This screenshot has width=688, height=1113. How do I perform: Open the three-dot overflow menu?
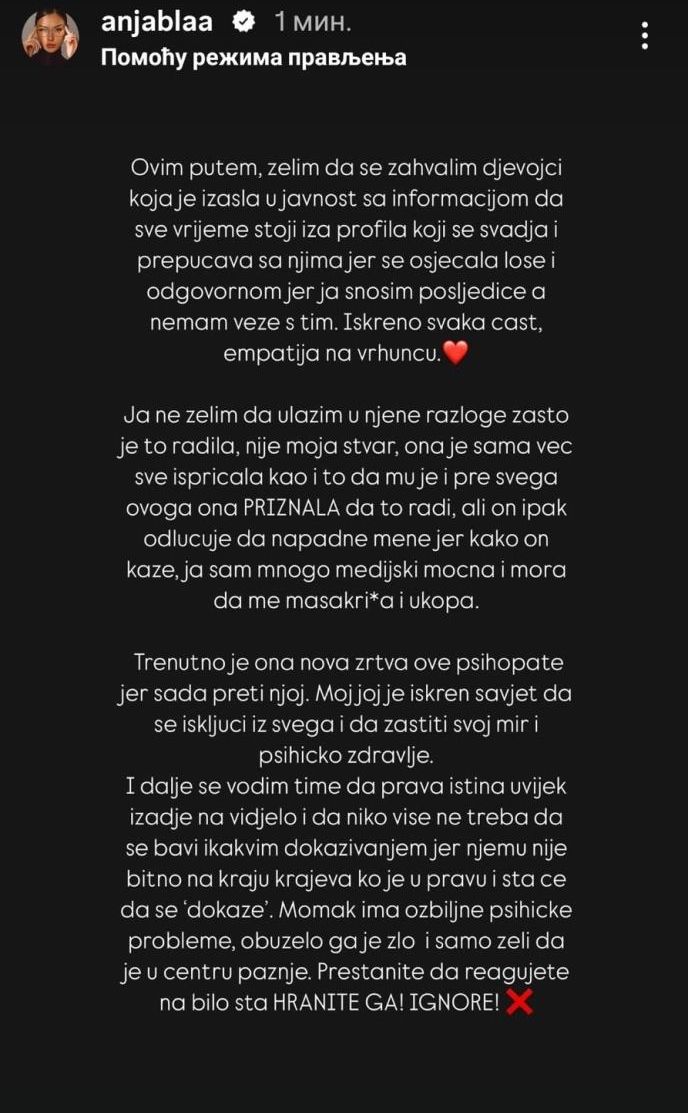tap(644, 35)
